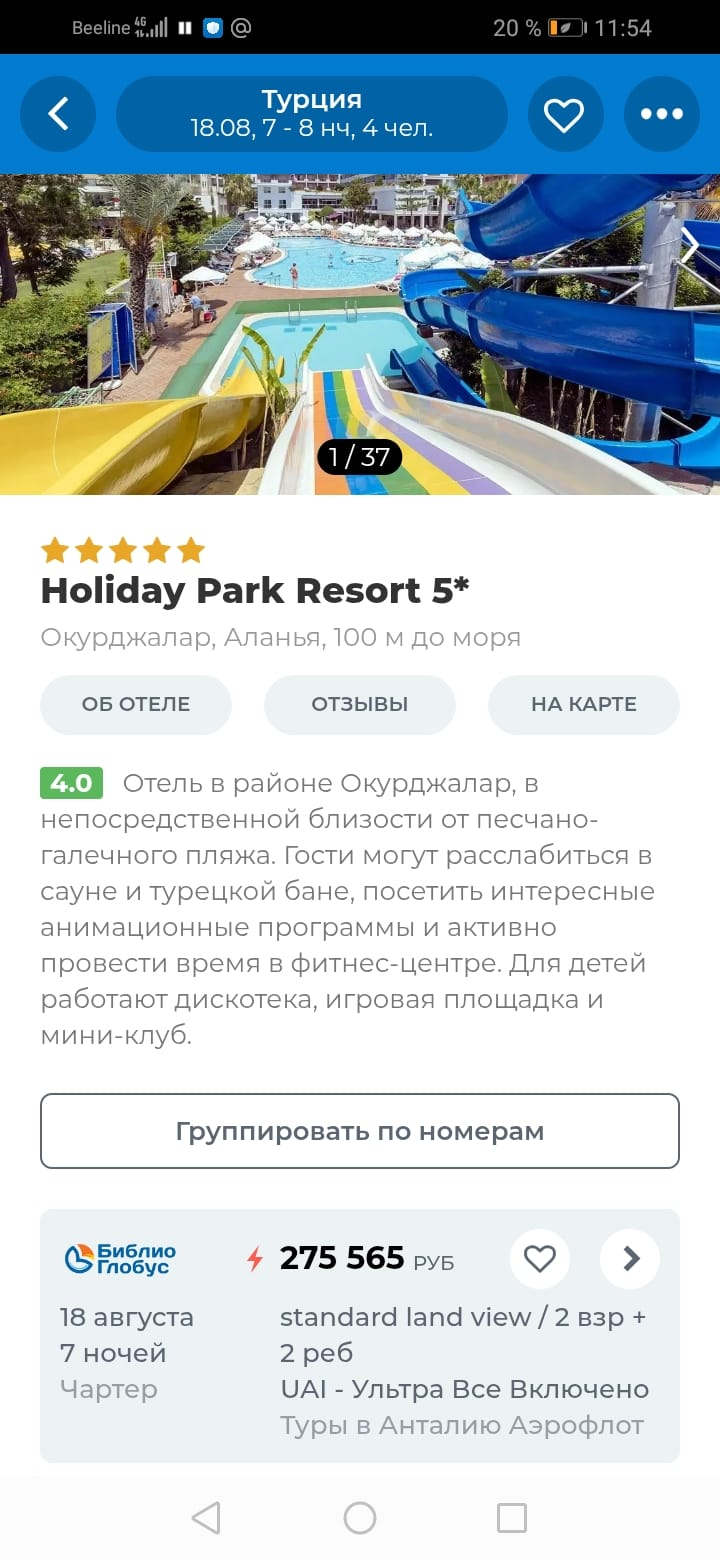Open the 275 565 РУБ offer chevron
720x1560 pixels.
point(630,1258)
